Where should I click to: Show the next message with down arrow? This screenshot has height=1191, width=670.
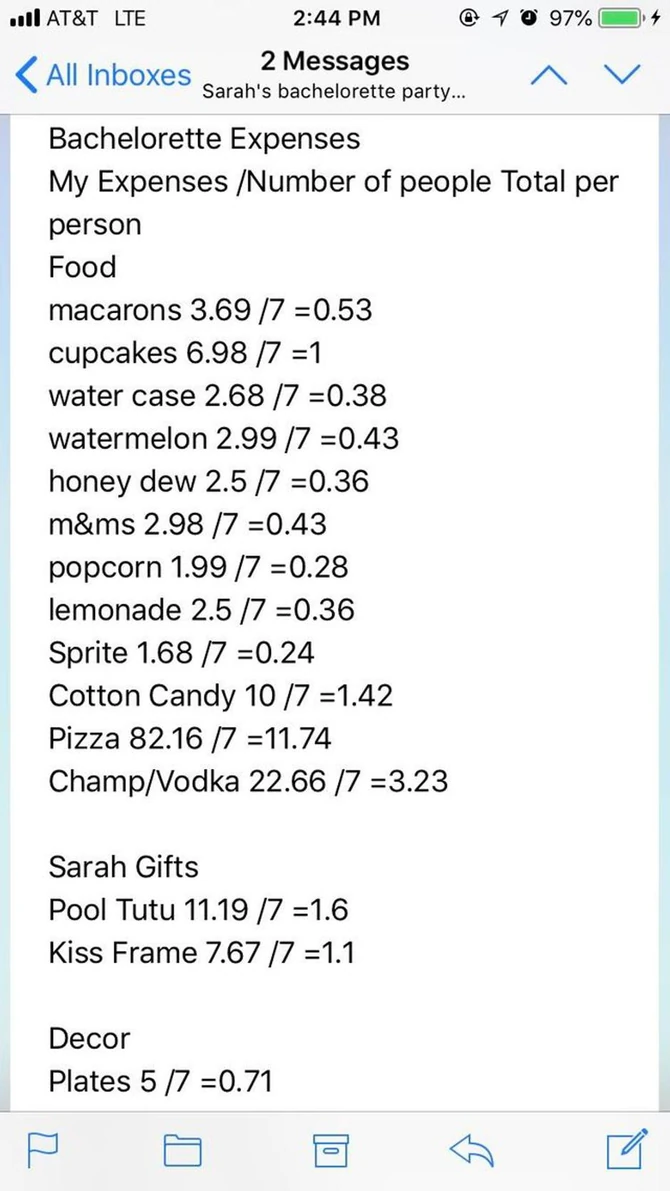point(623,75)
